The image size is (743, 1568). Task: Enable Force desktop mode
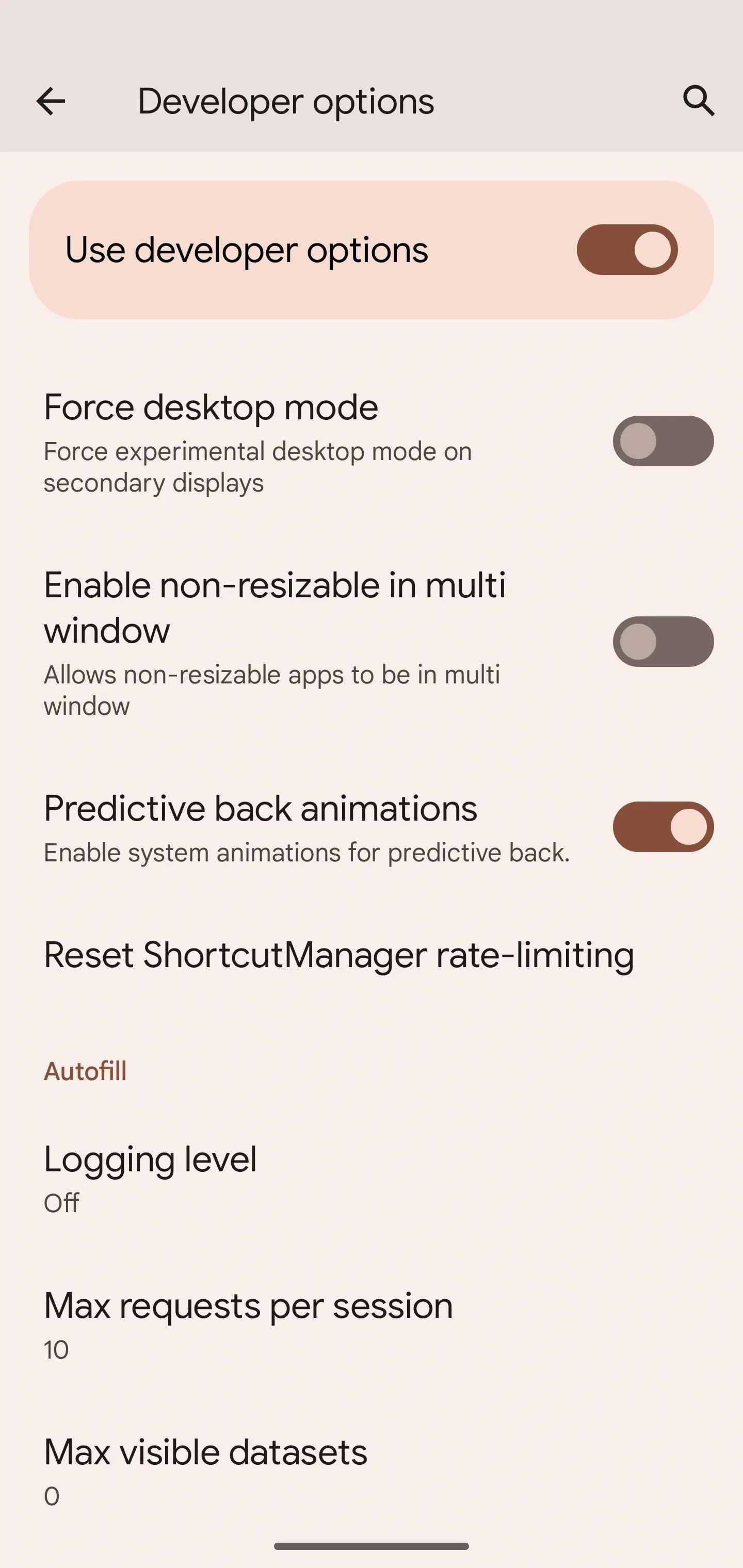click(663, 442)
